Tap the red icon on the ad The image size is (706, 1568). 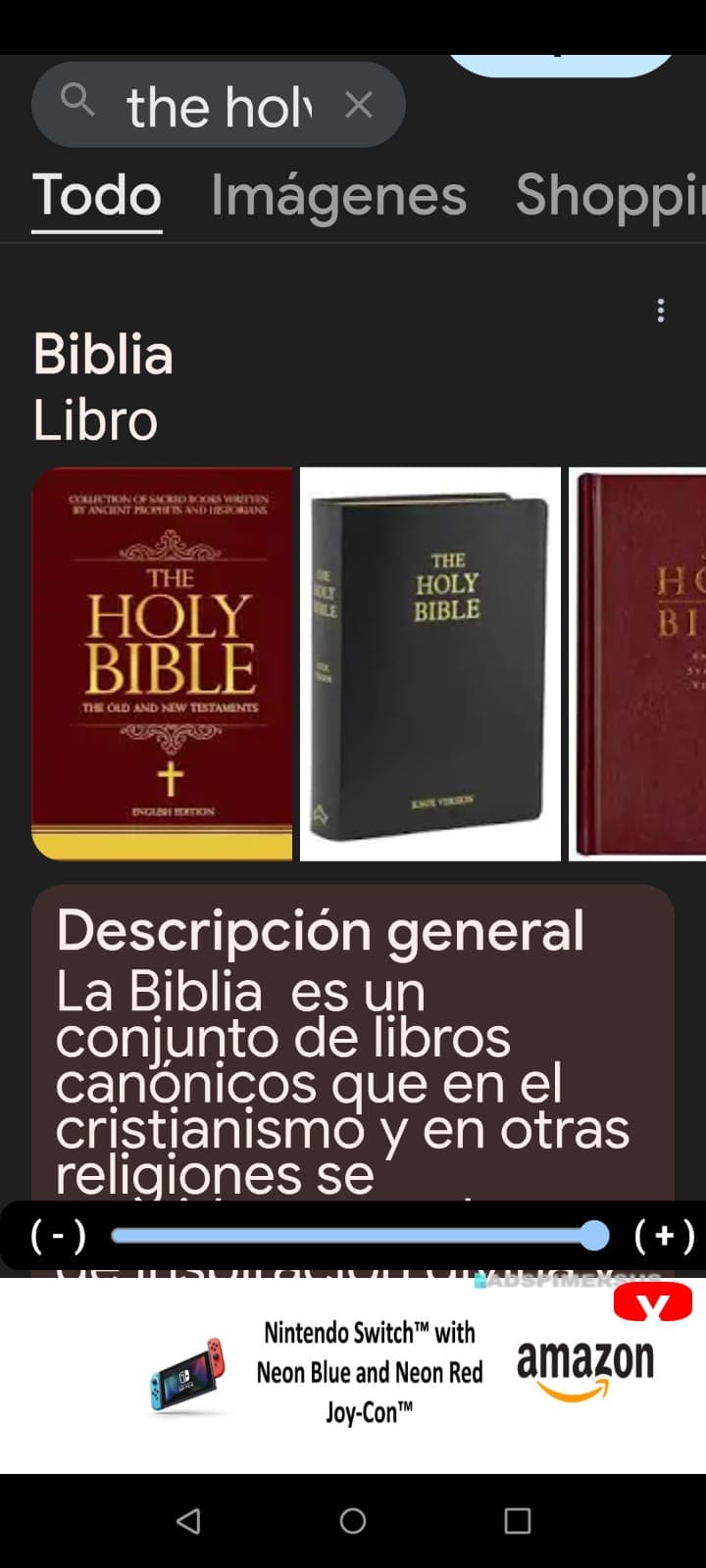point(652,1304)
